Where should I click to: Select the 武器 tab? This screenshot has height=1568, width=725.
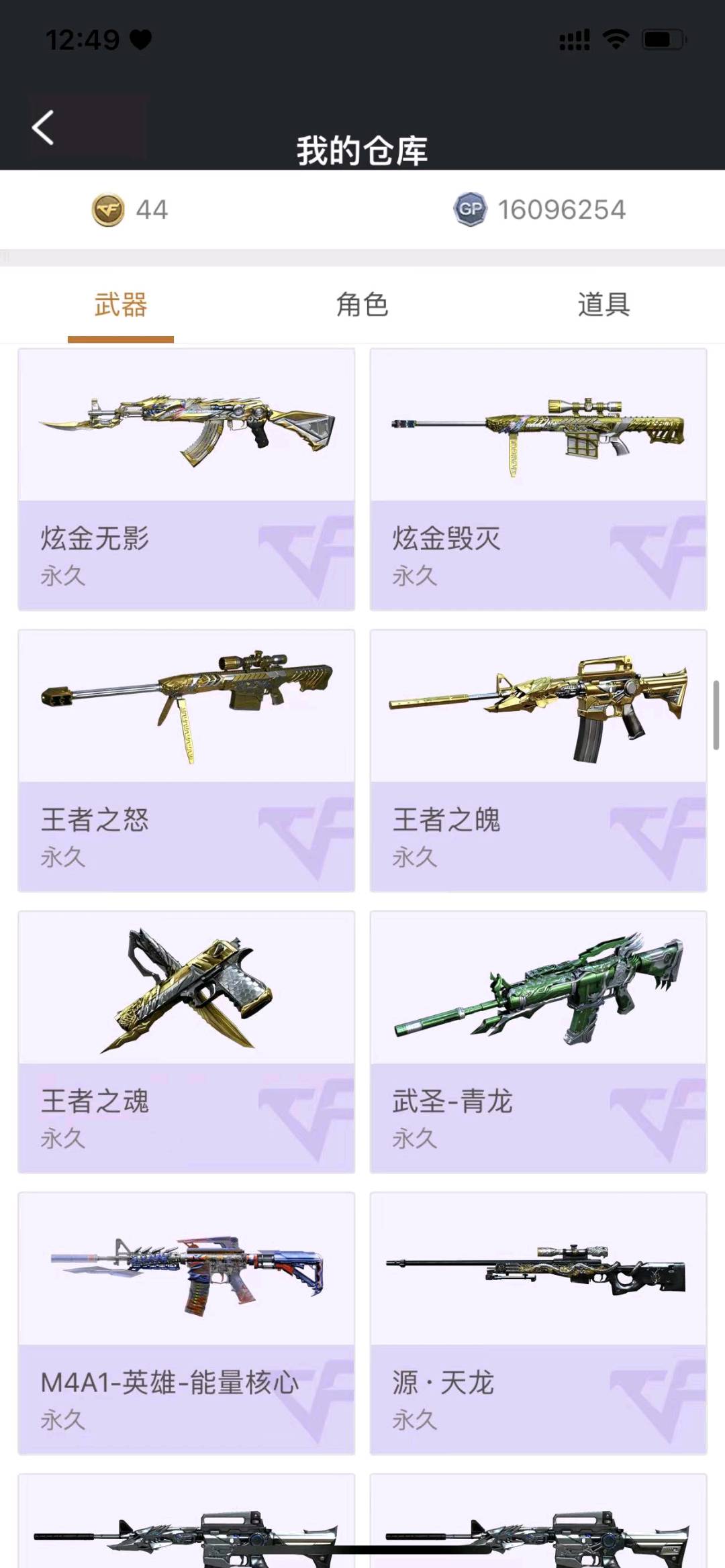(x=121, y=305)
